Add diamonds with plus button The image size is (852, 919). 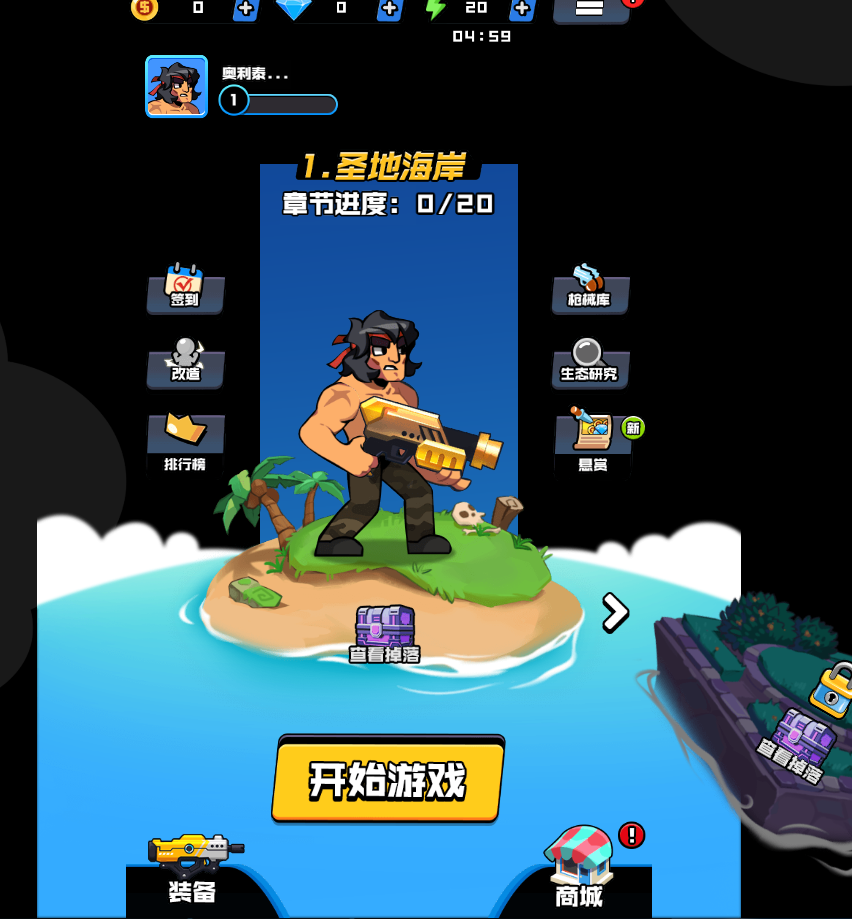389,8
